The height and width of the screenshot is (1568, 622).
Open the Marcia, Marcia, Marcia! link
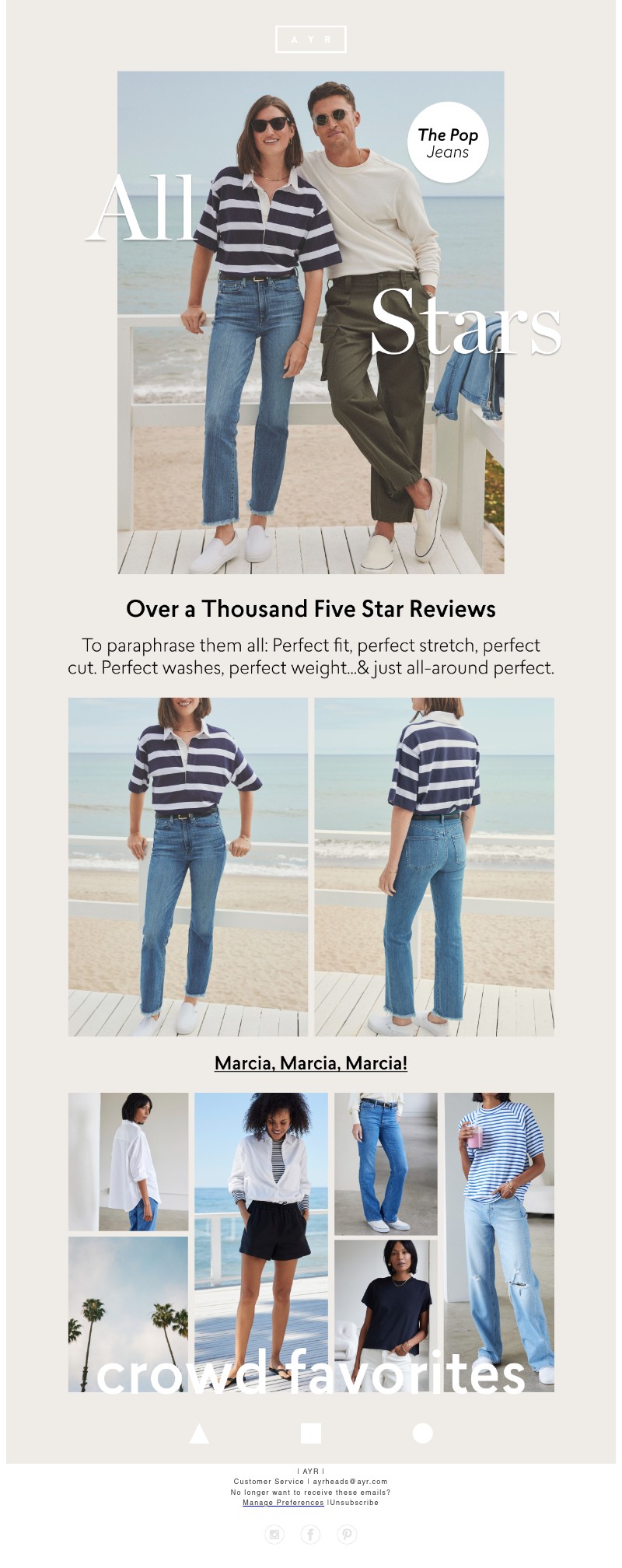311,1062
